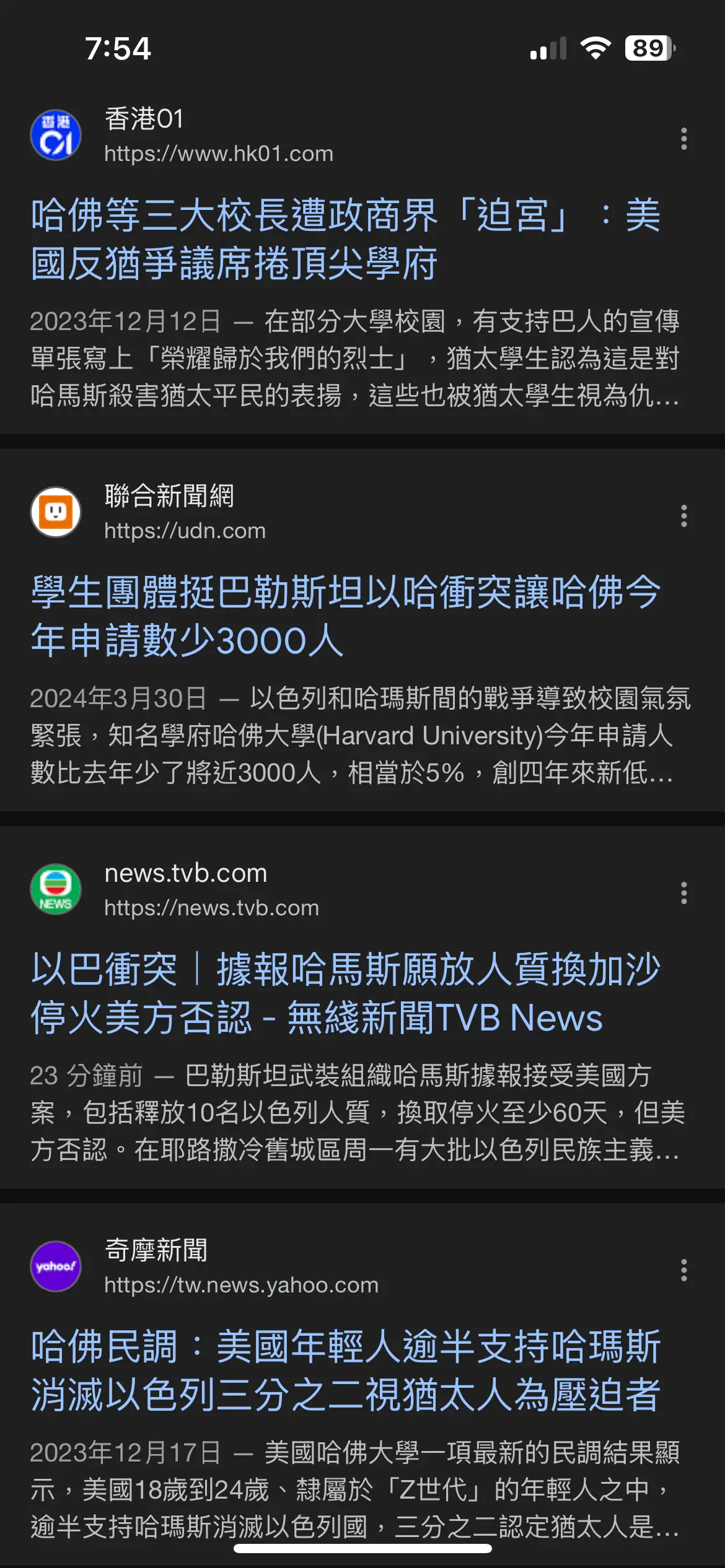Image resolution: width=725 pixels, height=1568 pixels.
Task: Open the overflow menu for the 香港01 result
Action: [x=683, y=139]
